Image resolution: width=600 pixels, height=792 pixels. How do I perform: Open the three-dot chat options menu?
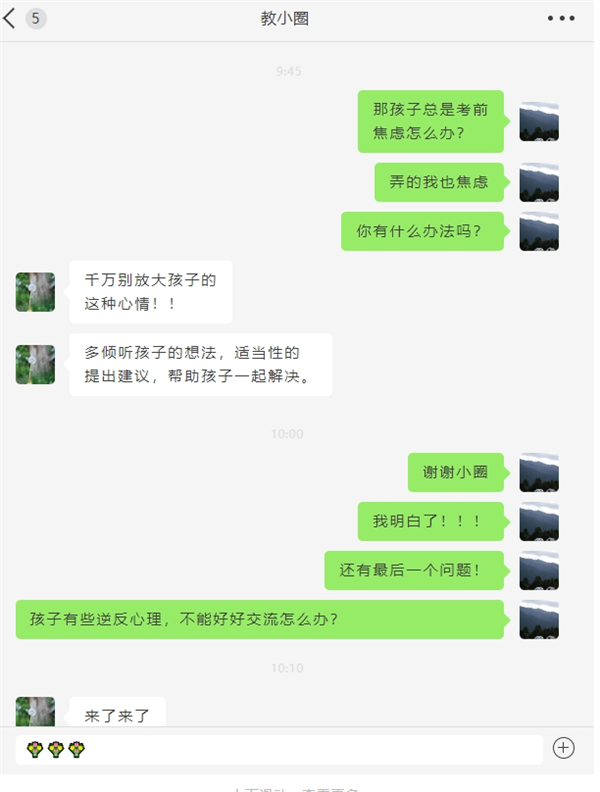click(561, 18)
